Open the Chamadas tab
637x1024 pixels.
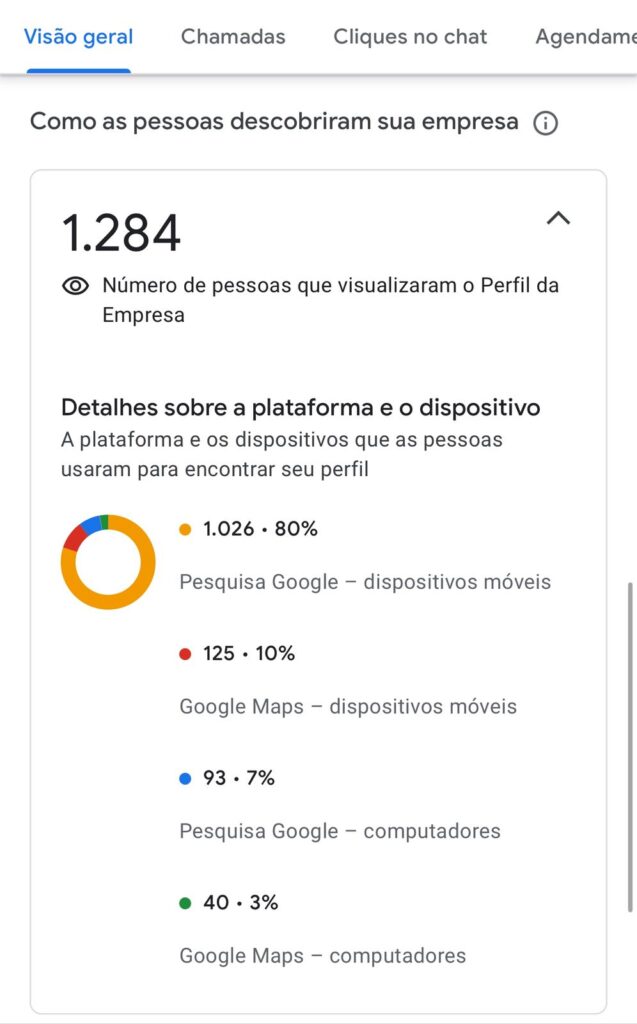tap(233, 38)
